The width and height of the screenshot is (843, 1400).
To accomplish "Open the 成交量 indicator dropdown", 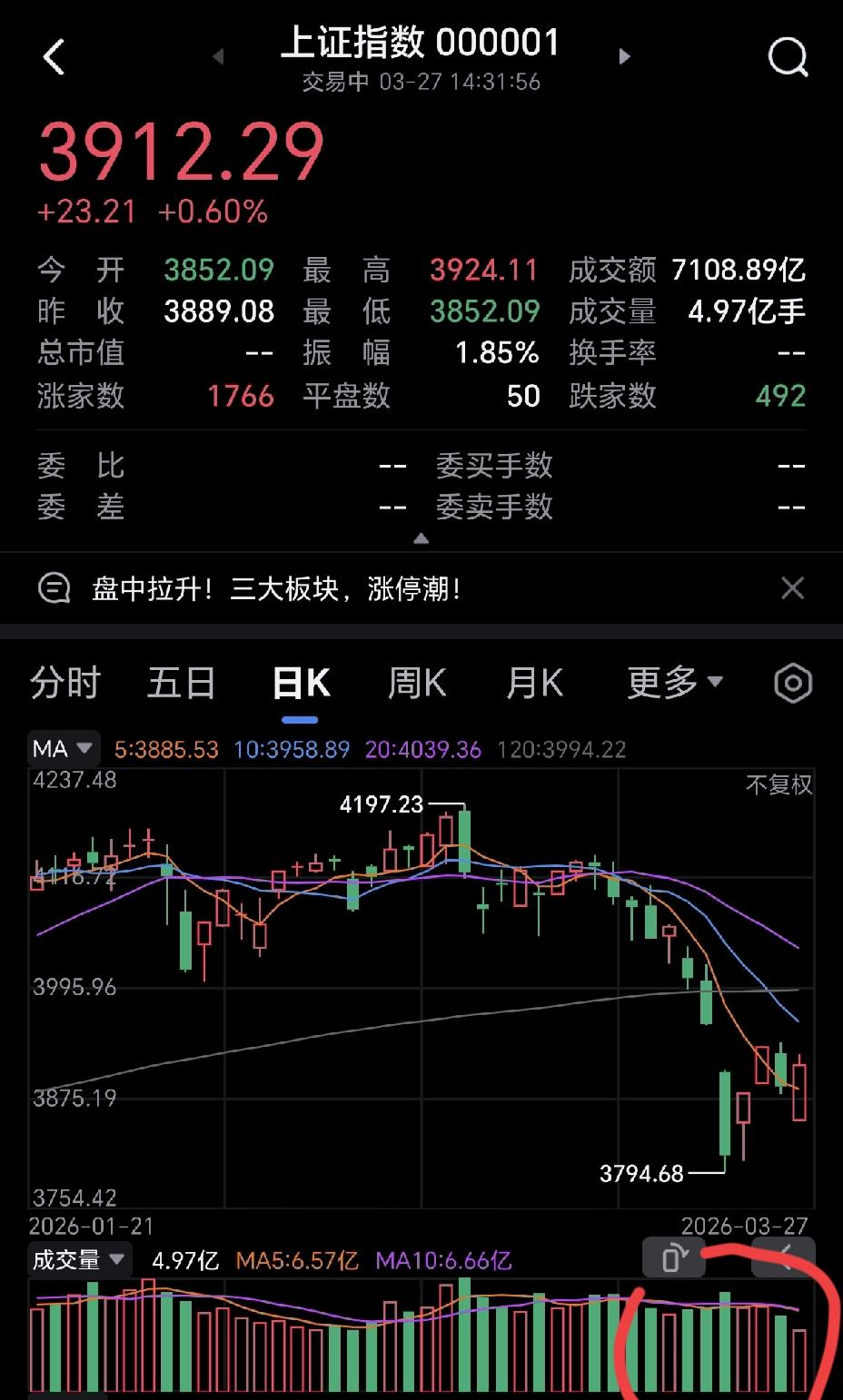I will point(80,1260).
